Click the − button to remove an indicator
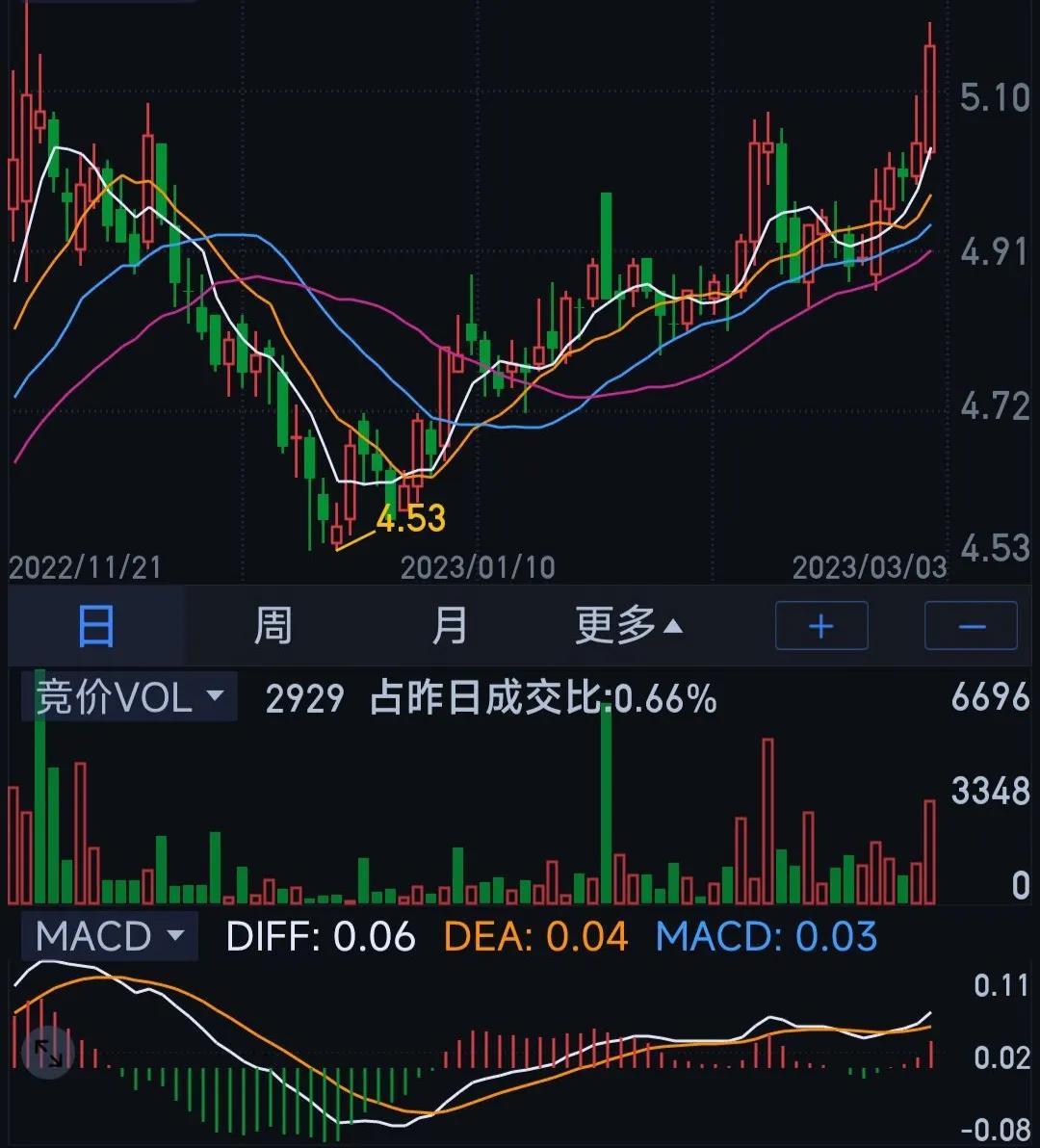1040x1148 pixels. pos(971,625)
